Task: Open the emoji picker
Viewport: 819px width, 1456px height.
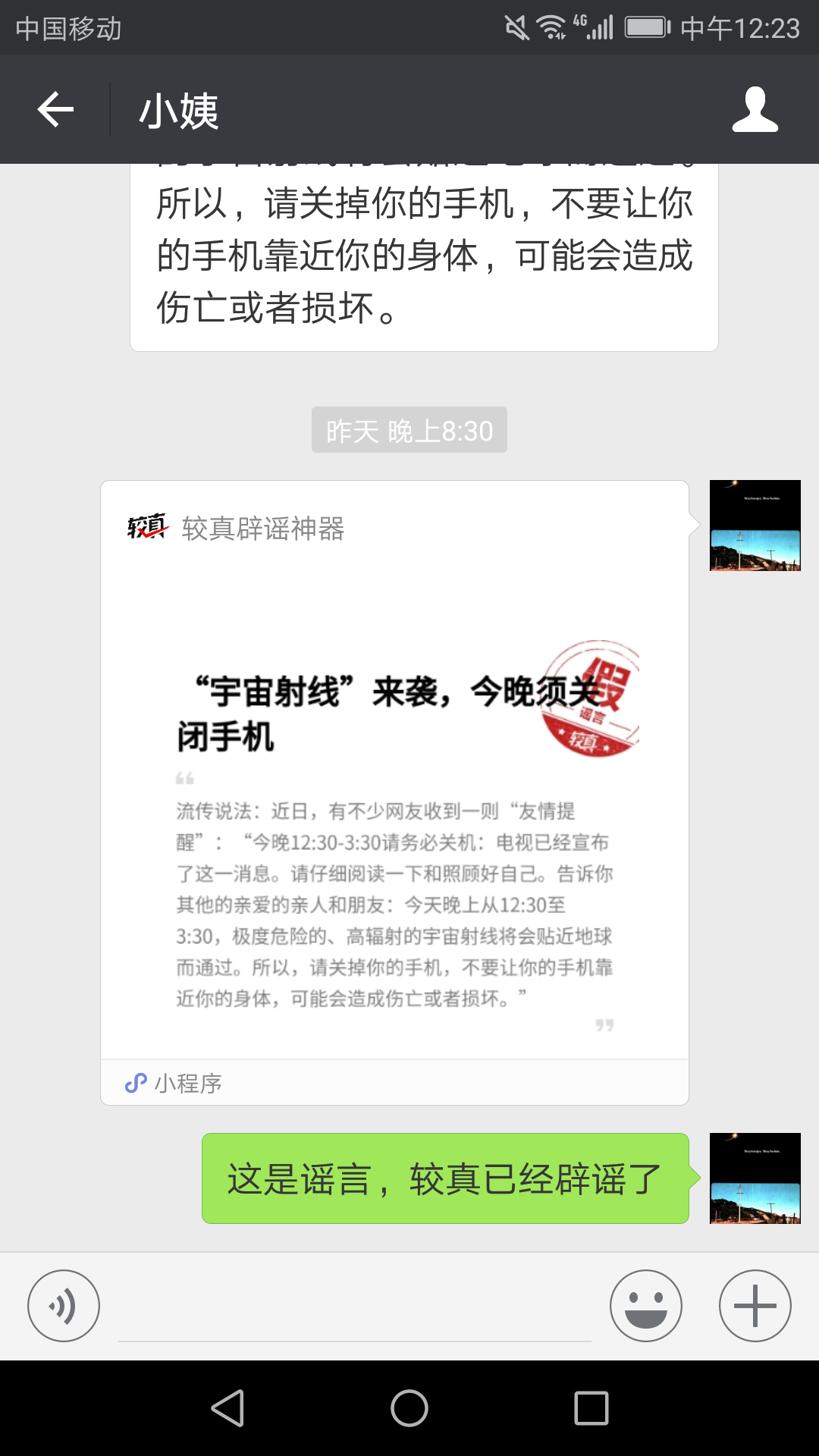Action: 645,1306
